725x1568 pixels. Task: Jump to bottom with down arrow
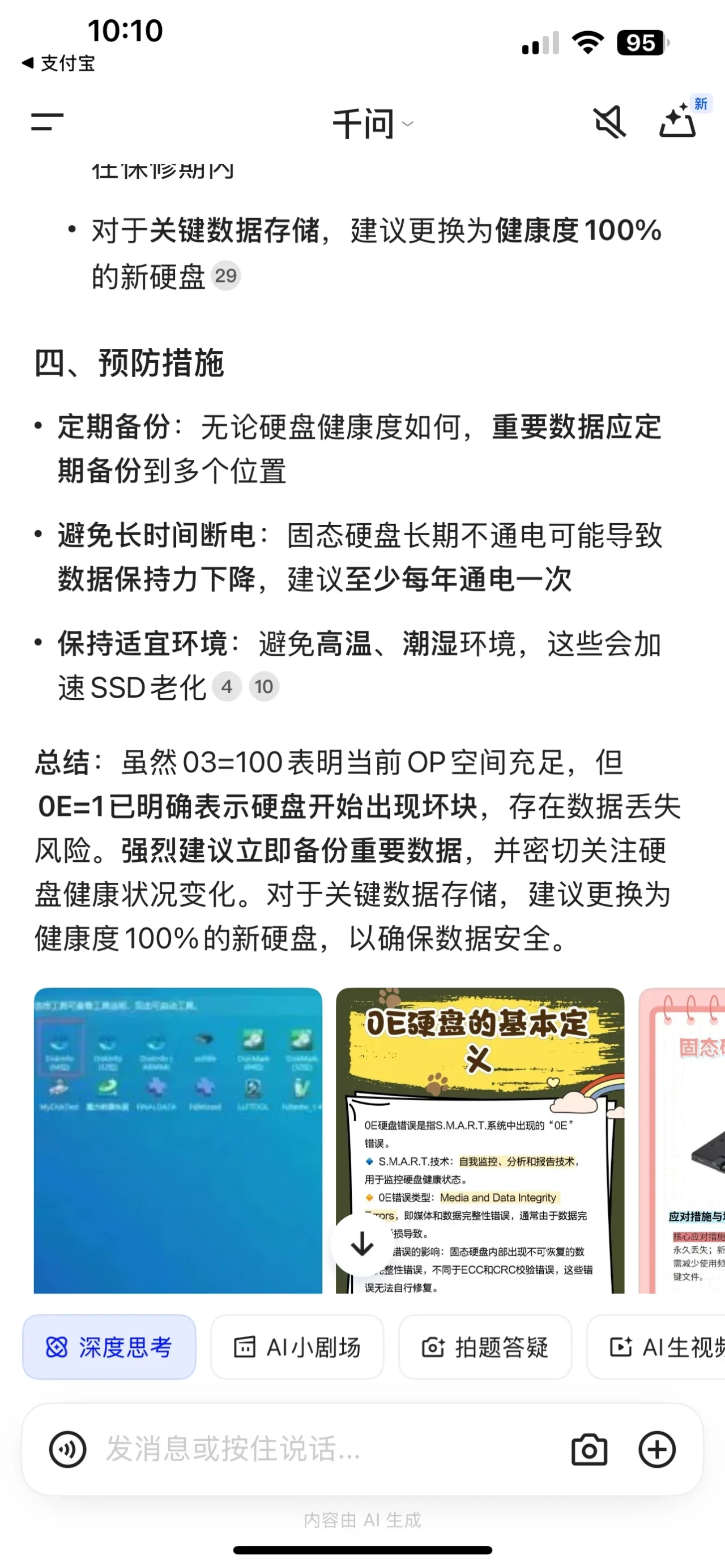[362, 1244]
